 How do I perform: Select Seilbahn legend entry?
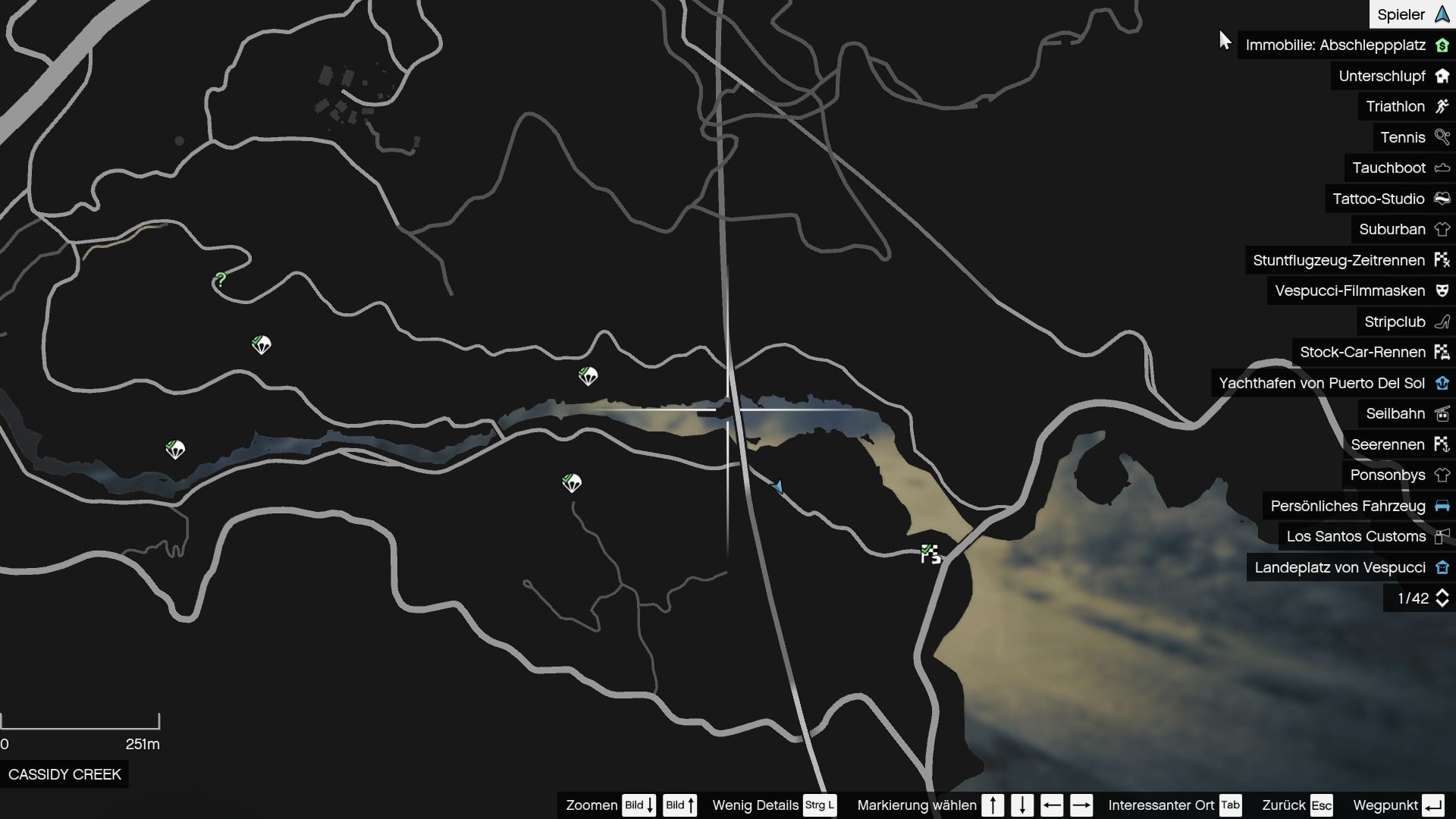pyautogui.click(x=1406, y=414)
